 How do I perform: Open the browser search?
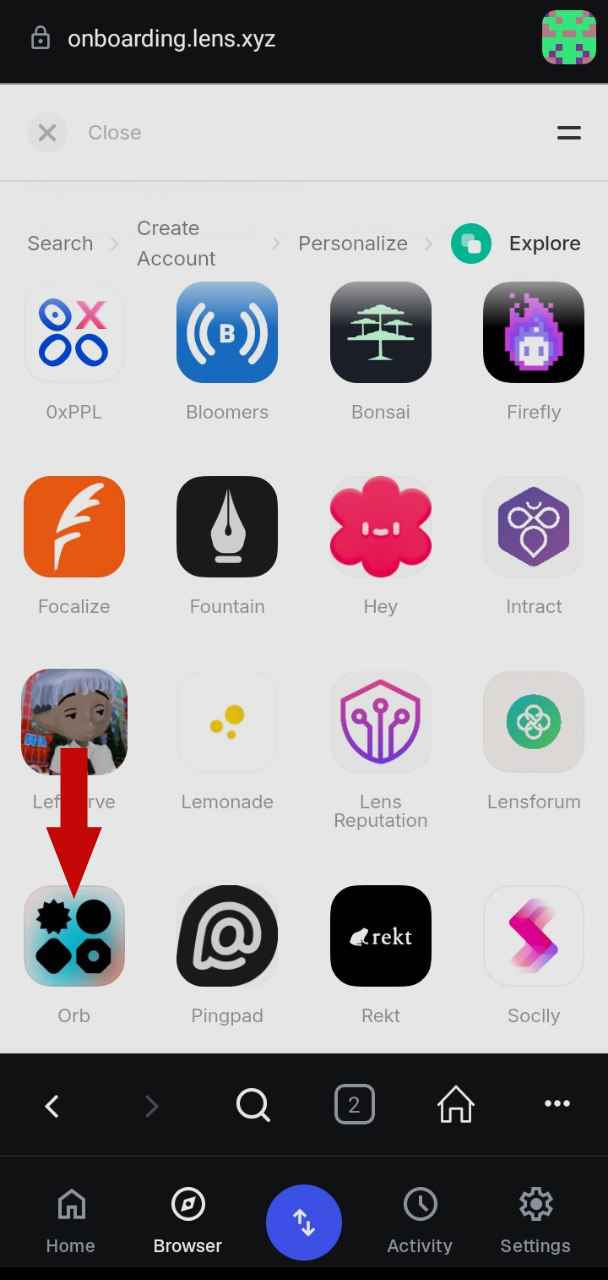pyautogui.click(x=253, y=1105)
